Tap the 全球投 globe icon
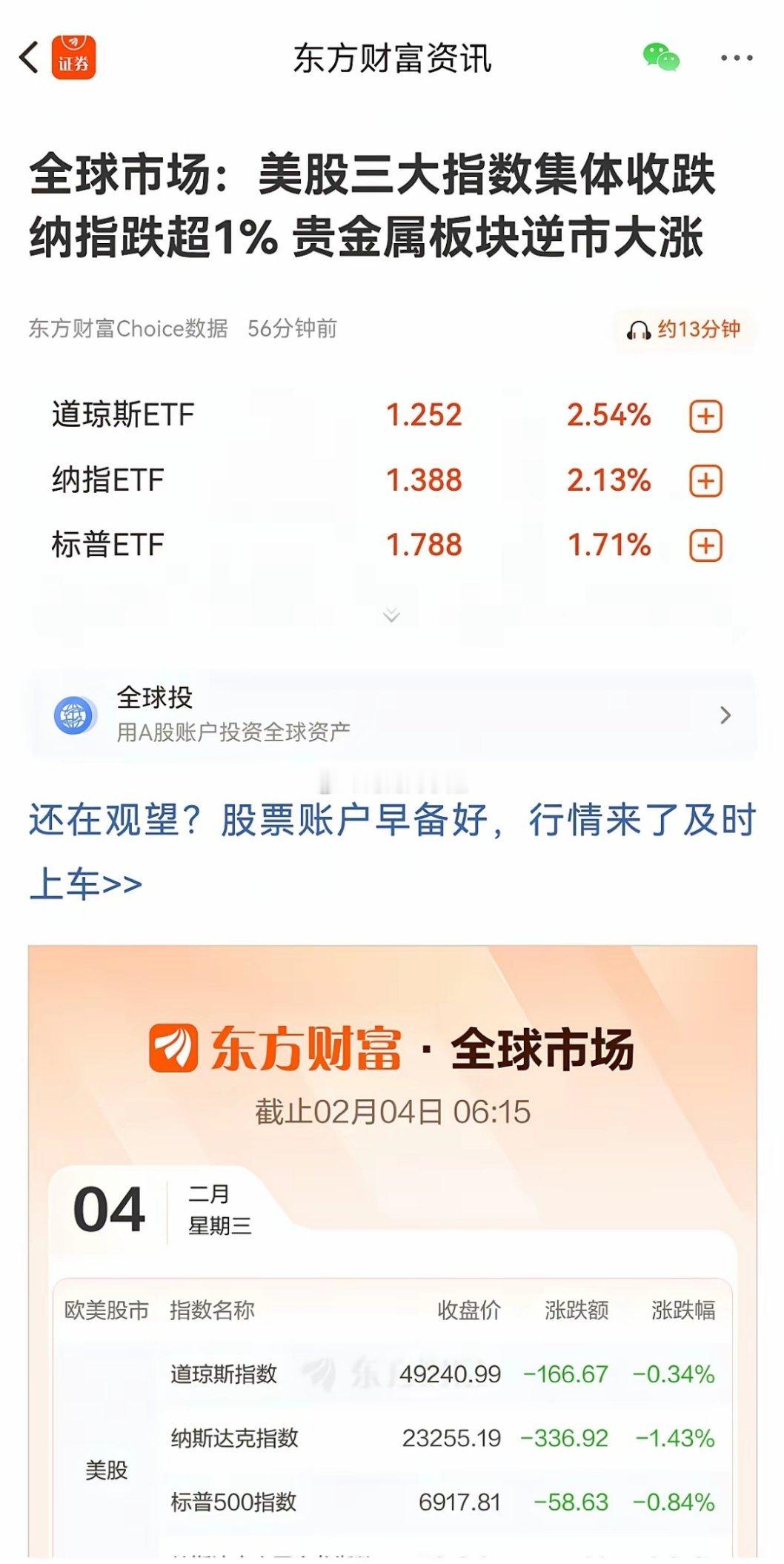This screenshot has height=1564, width=784. [74, 716]
